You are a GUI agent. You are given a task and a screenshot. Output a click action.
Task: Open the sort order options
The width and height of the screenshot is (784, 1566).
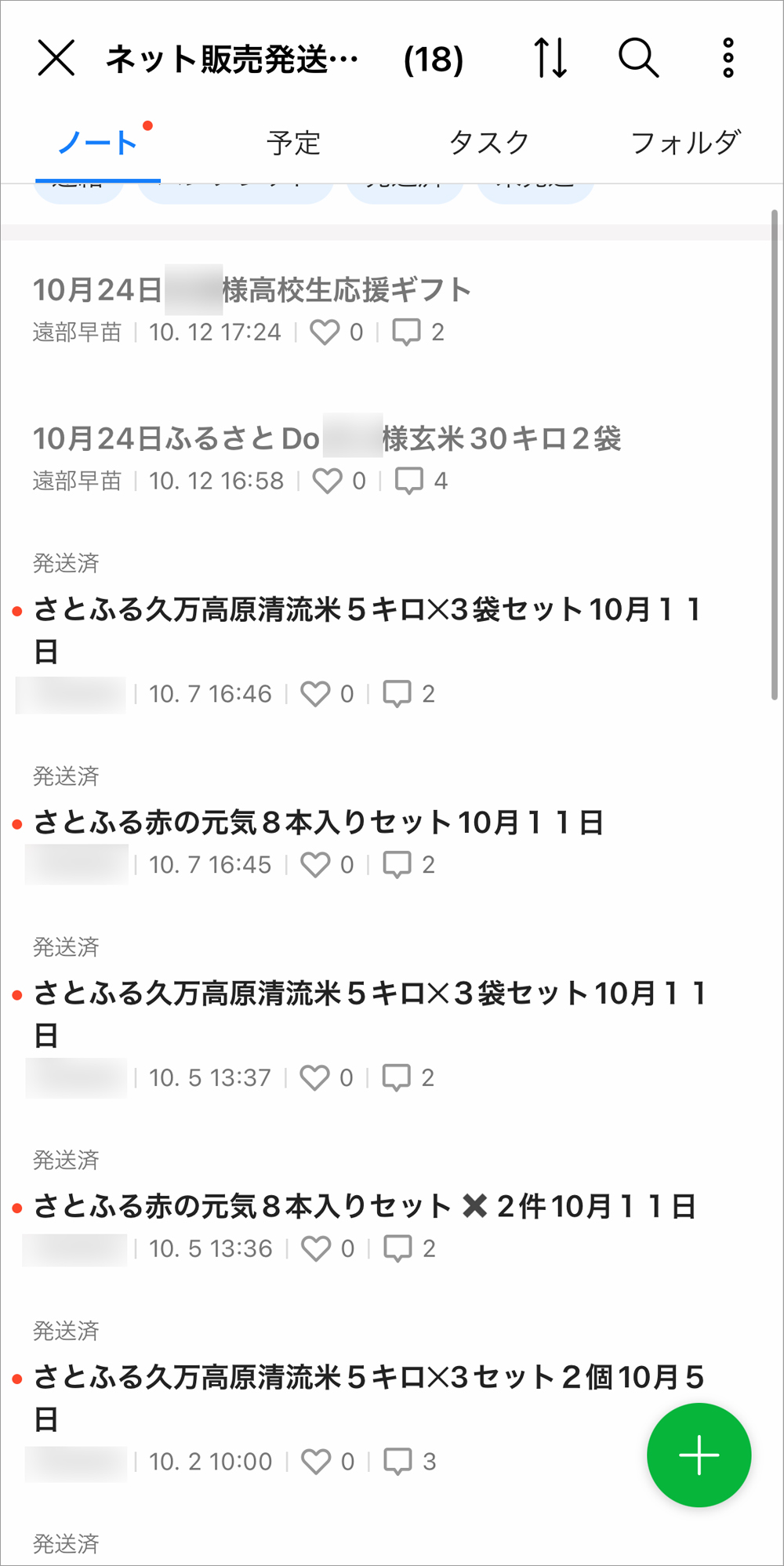[550, 58]
